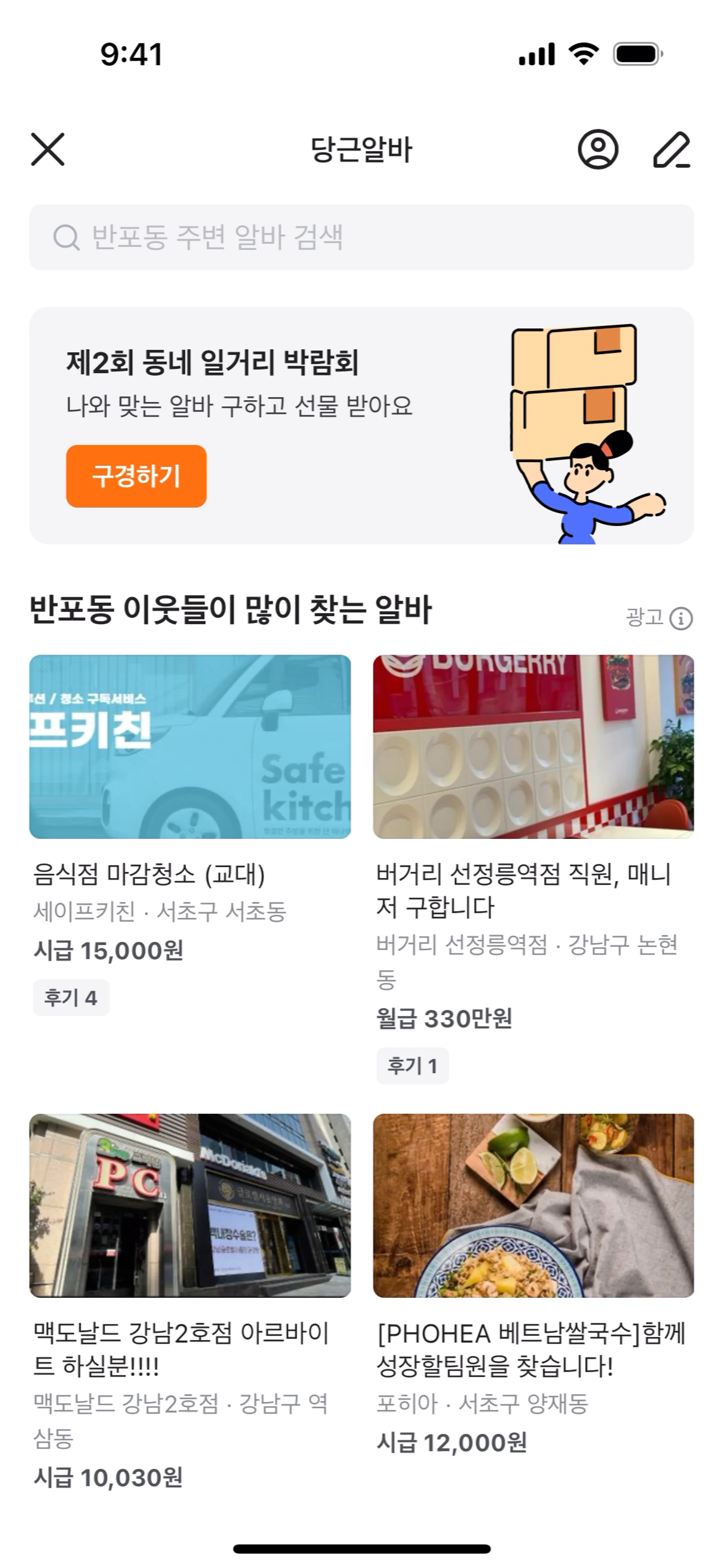View the 광고 info icon
723x1568 pixels.
(x=681, y=619)
